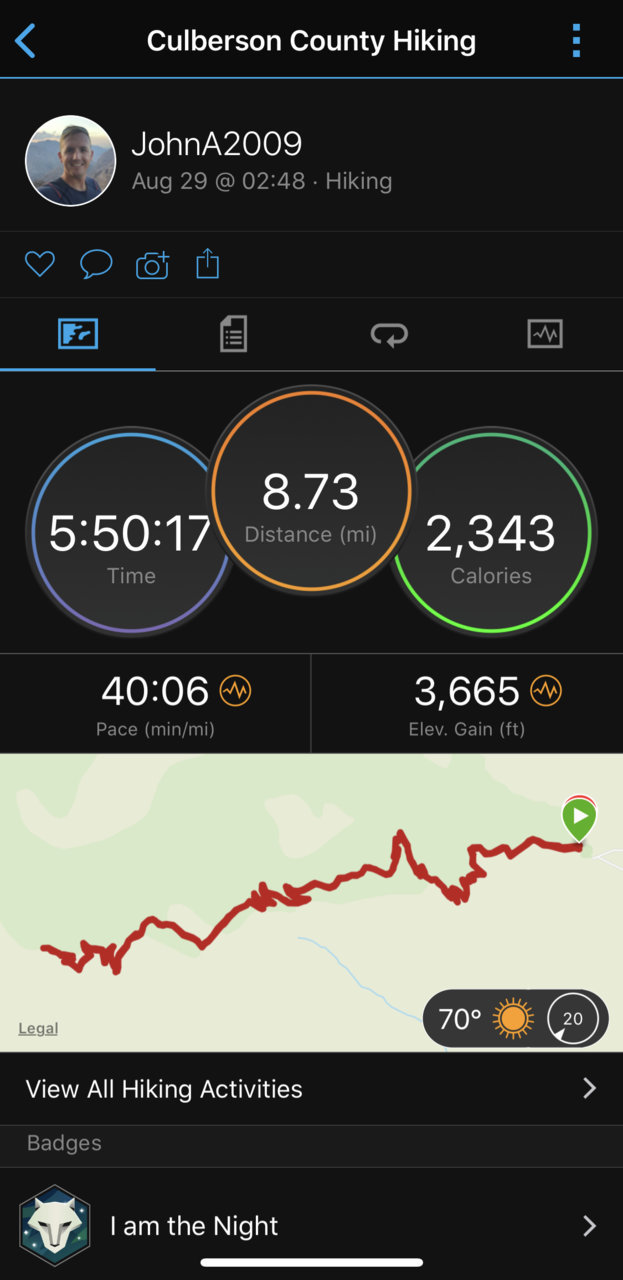The image size is (623, 1280).
Task: Like this activity with the heart icon
Action: [39, 265]
